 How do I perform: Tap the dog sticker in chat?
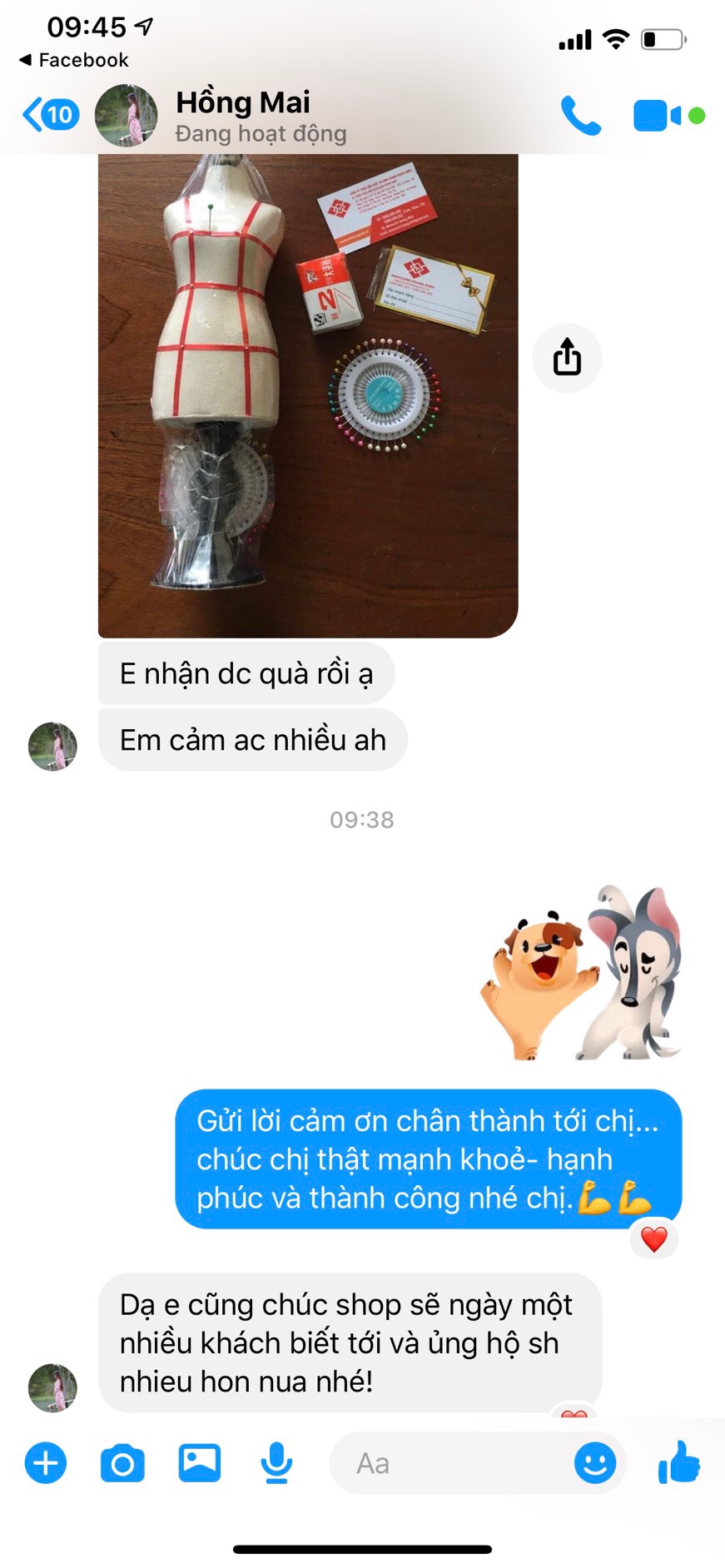(583, 974)
